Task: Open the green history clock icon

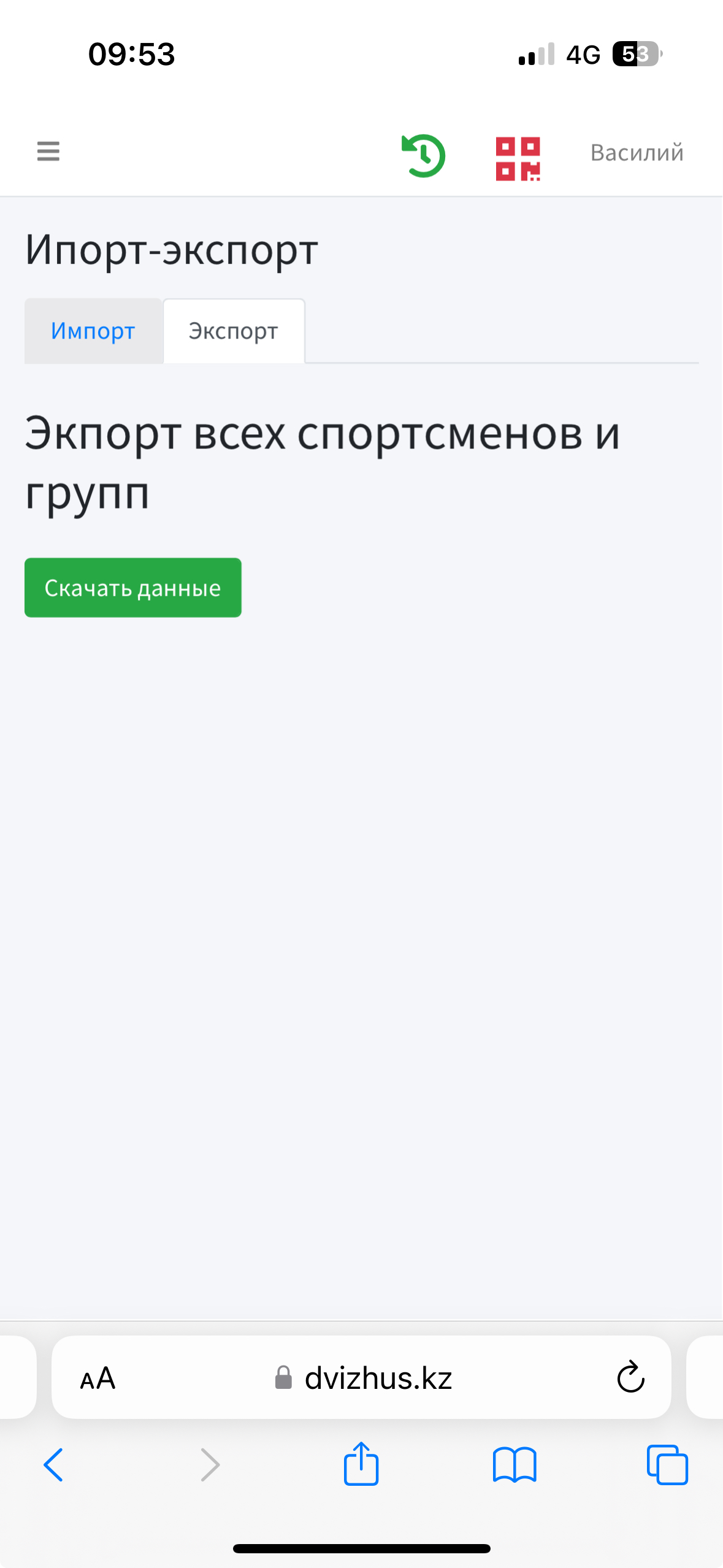Action: pyautogui.click(x=423, y=156)
